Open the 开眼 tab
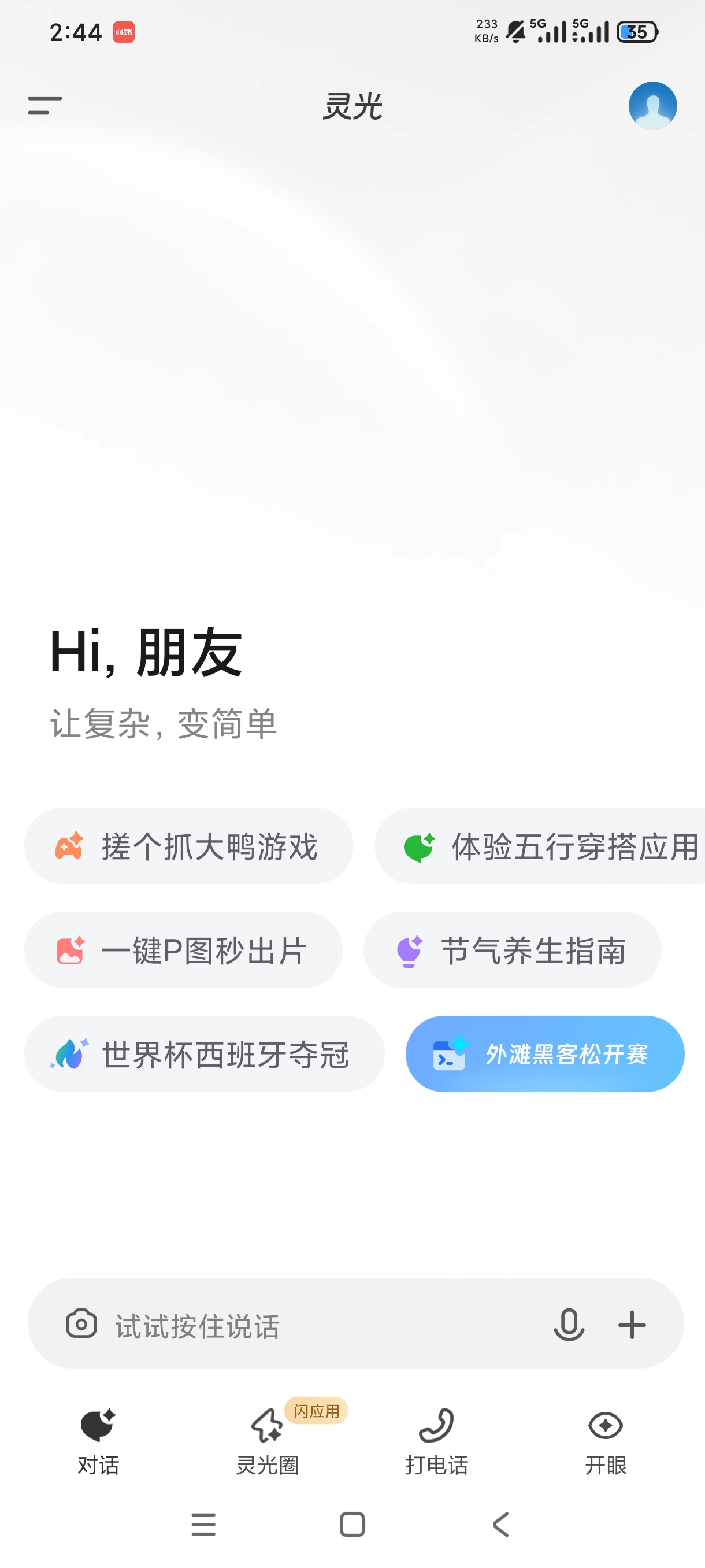 point(605,1442)
